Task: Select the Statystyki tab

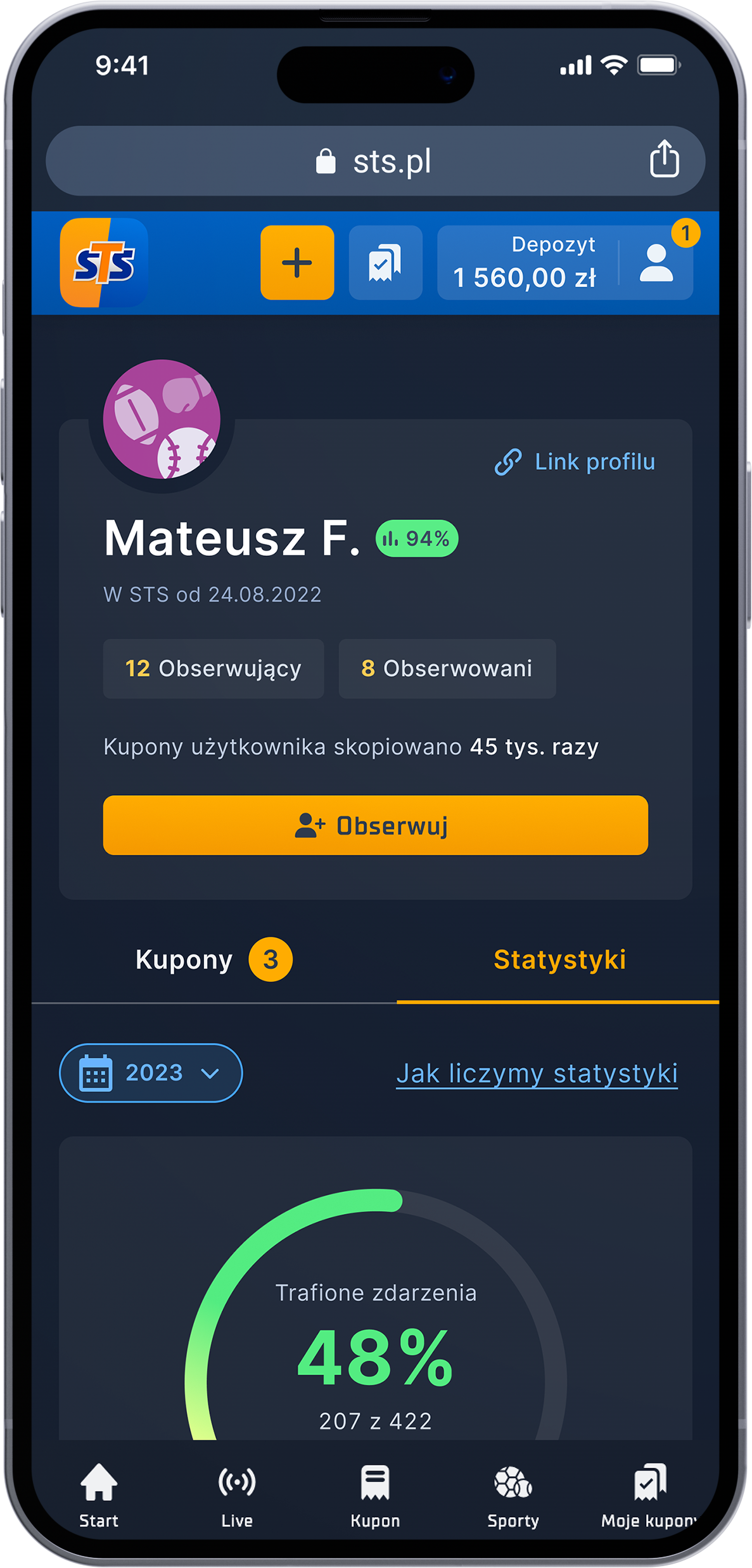Action: [559, 960]
